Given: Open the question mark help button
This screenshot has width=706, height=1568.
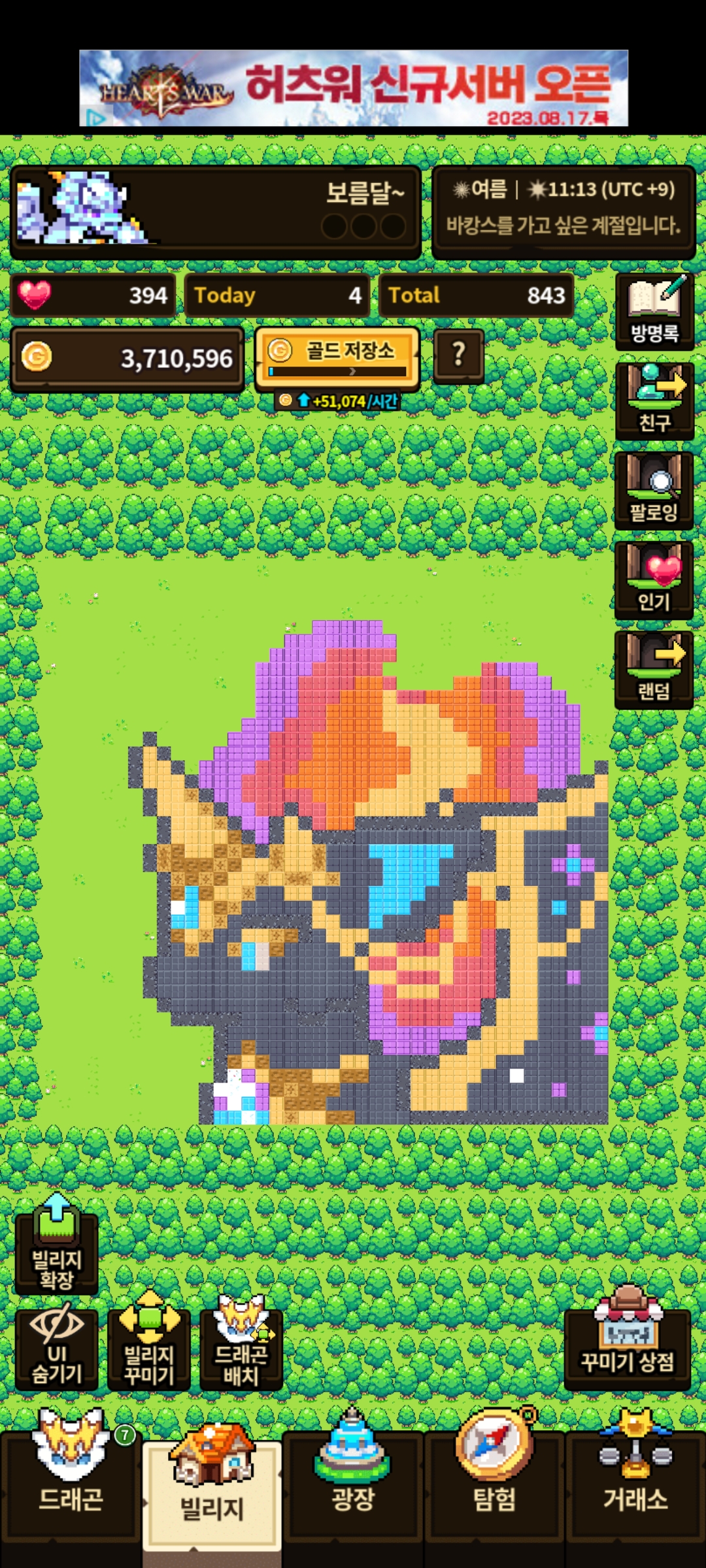Looking at the screenshot, I should 459,355.
